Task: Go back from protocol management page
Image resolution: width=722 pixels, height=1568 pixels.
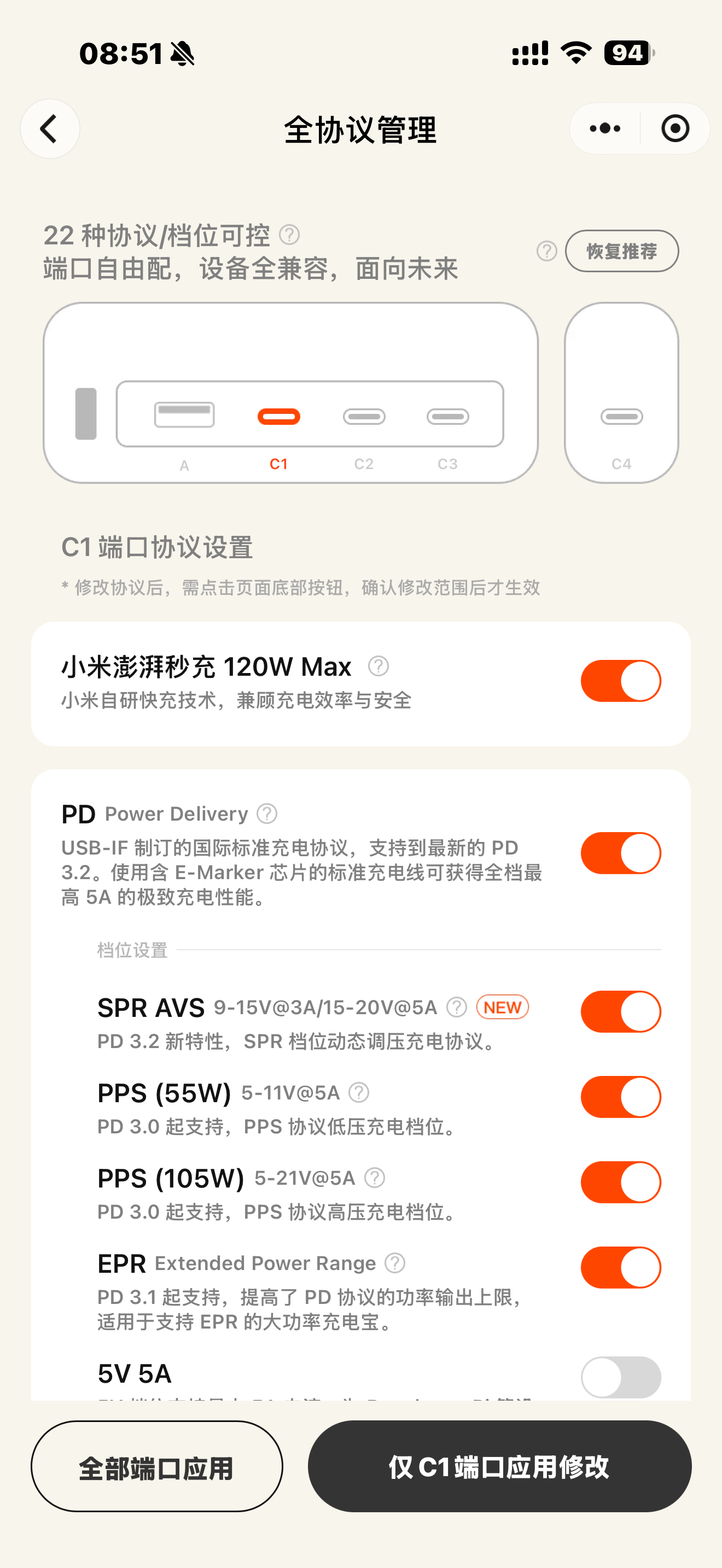Action: click(x=50, y=129)
